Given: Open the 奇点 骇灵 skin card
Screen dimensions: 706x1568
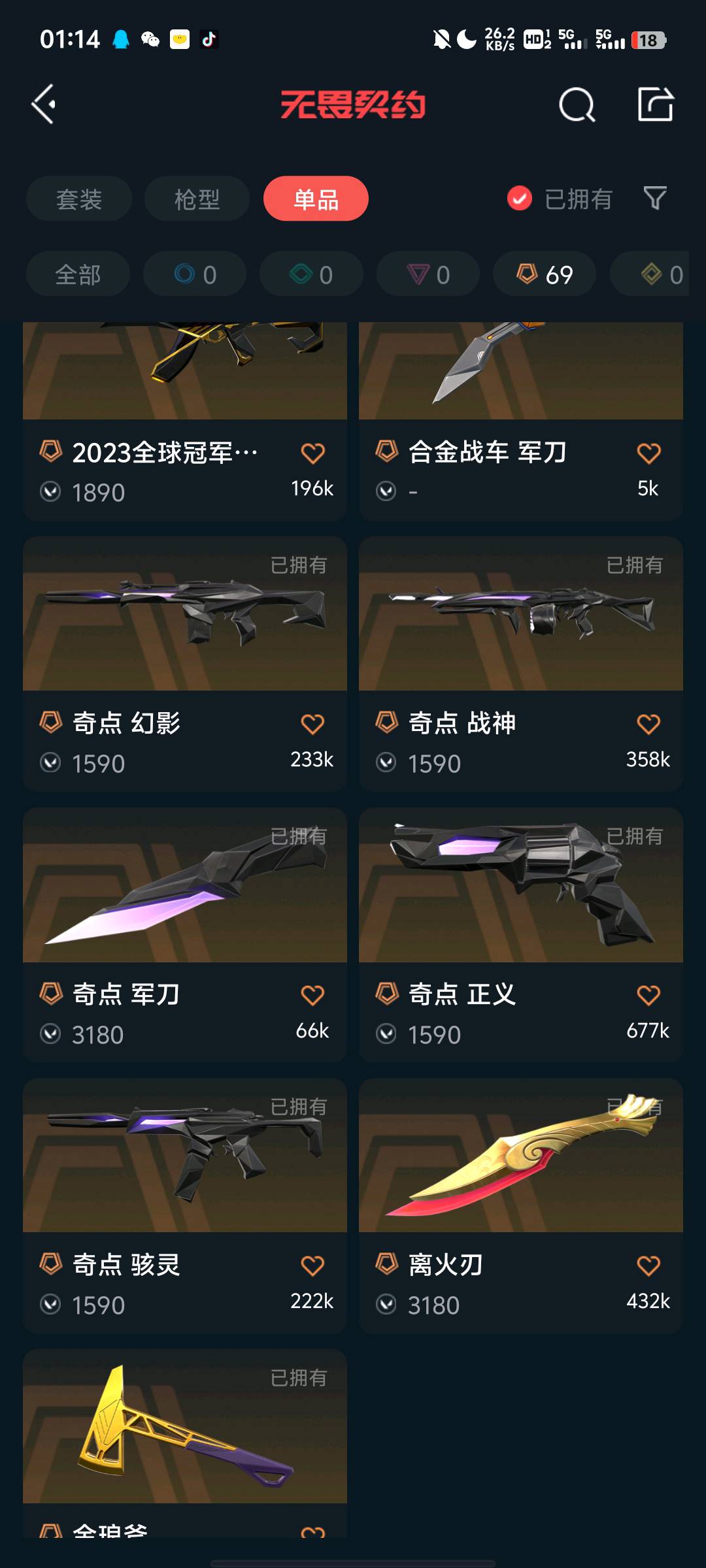Looking at the screenshot, I should tap(185, 1206).
